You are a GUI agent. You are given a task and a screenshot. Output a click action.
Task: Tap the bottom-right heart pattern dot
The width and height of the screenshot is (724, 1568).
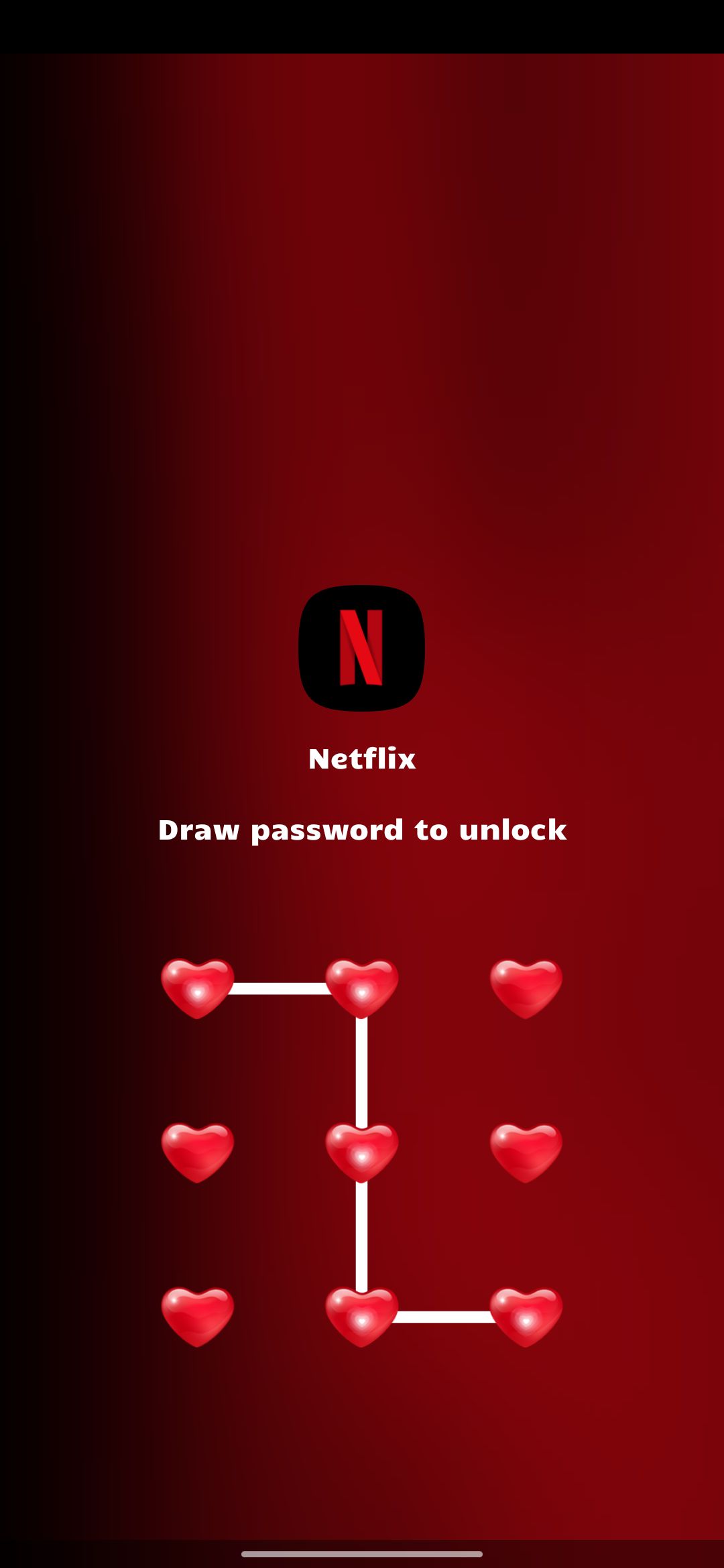tap(526, 1317)
